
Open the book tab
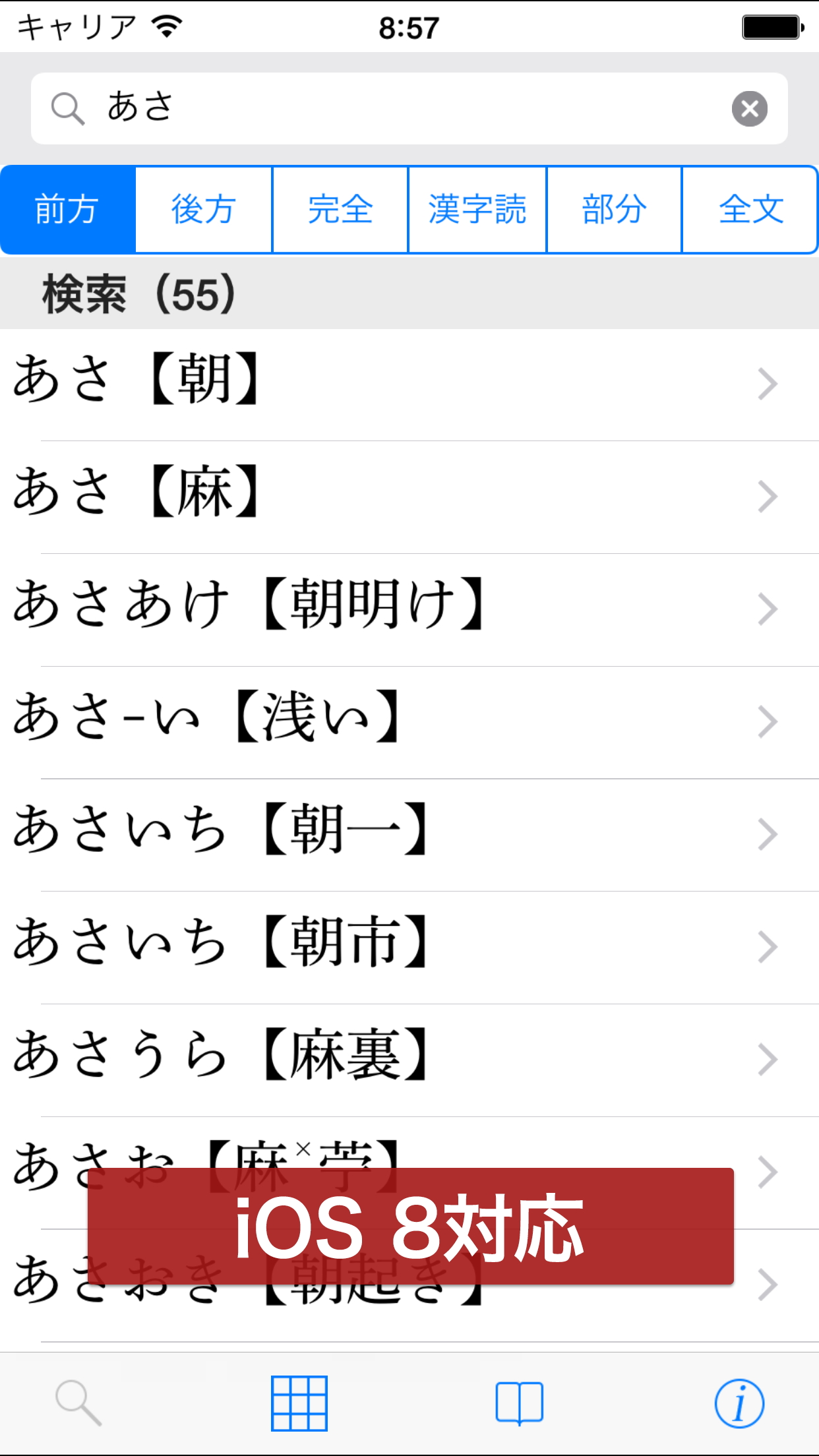click(519, 1403)
